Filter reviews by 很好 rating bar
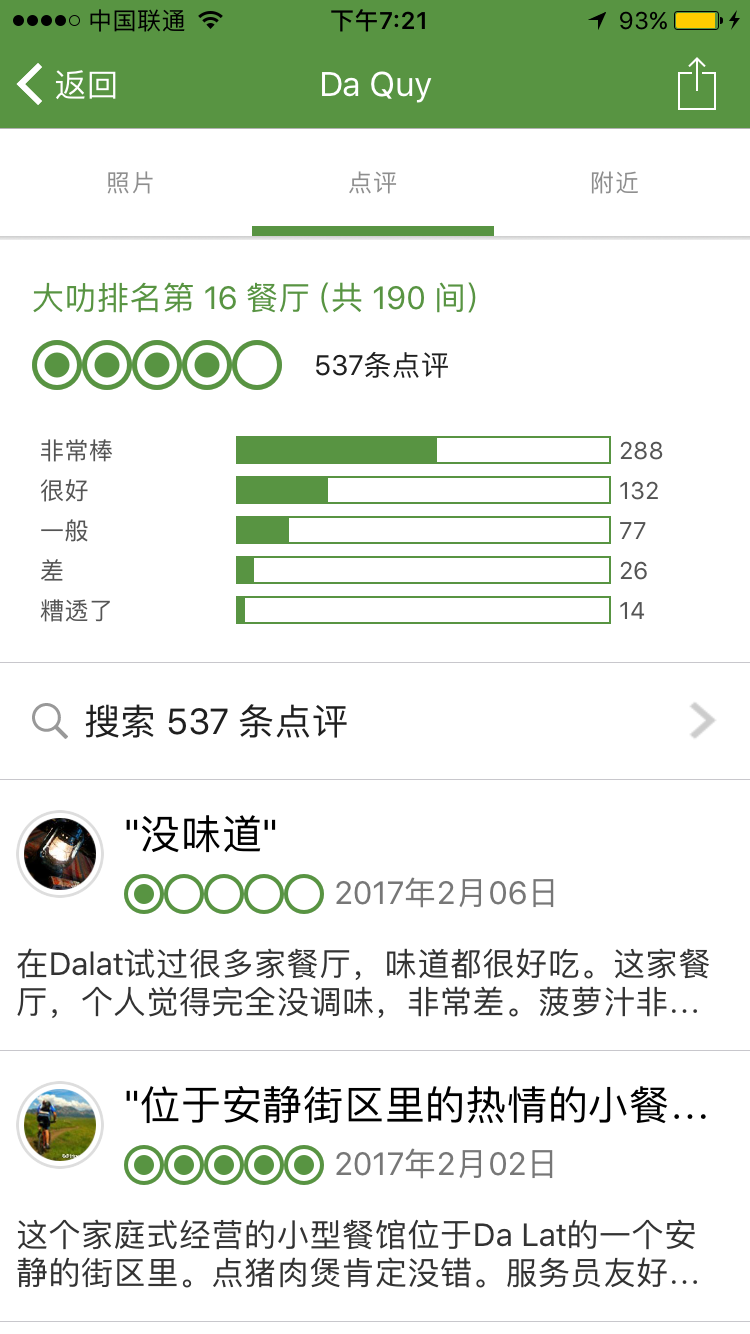750x1334 pixels. (x=422, y=491)
